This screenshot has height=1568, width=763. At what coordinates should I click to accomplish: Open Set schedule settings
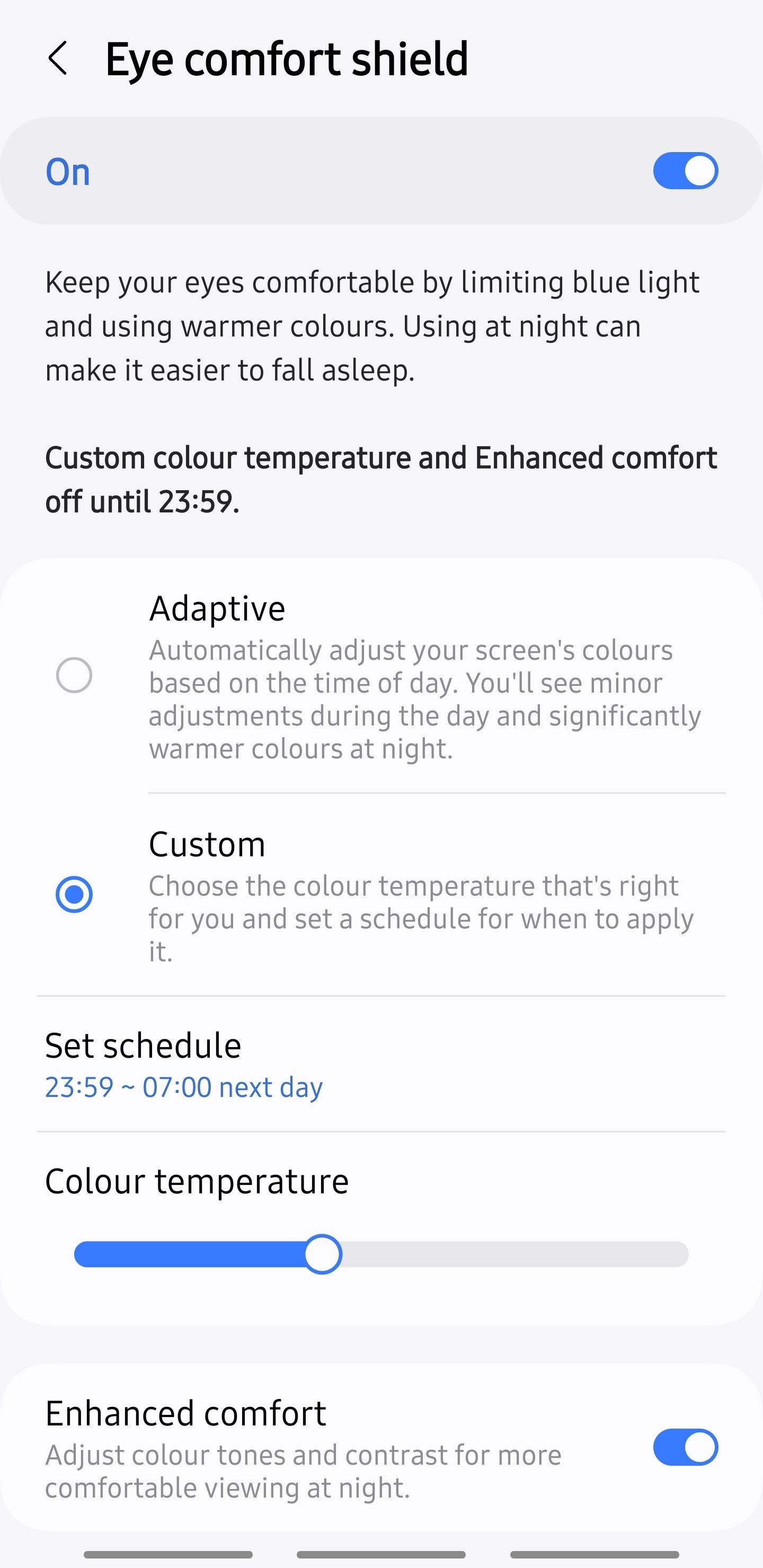tap(143, 1045)
